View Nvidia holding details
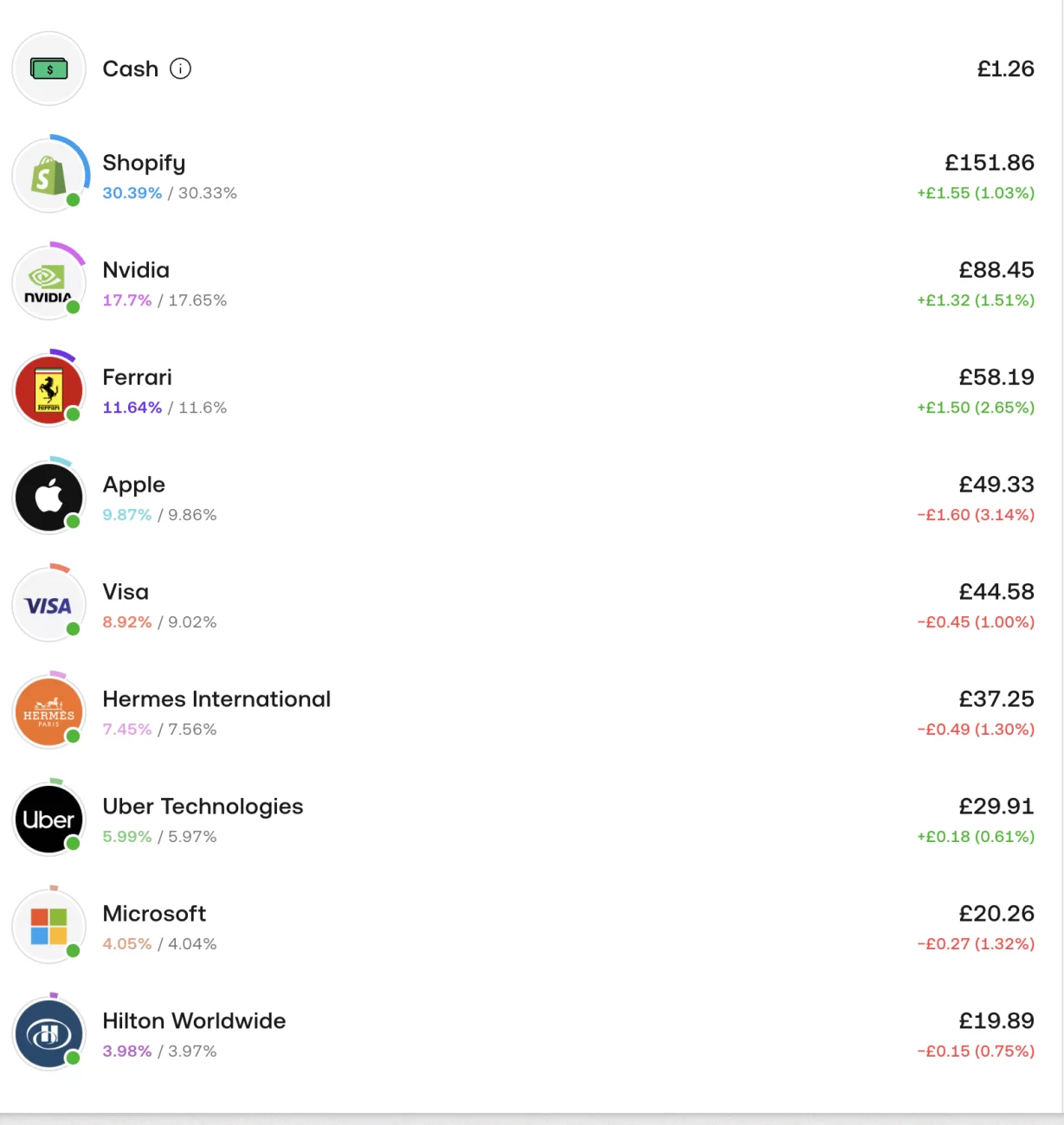The image size is (1064, 1125). pyautogui.click(x=136, y=271)
